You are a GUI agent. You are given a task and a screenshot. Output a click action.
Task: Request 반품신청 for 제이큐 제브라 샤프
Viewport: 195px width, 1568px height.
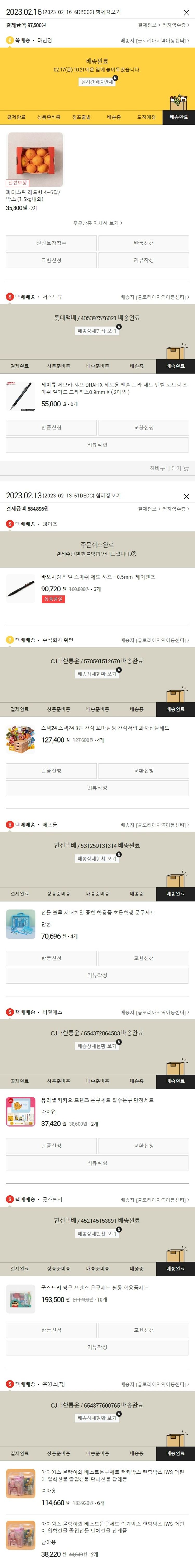pos(51,428)
